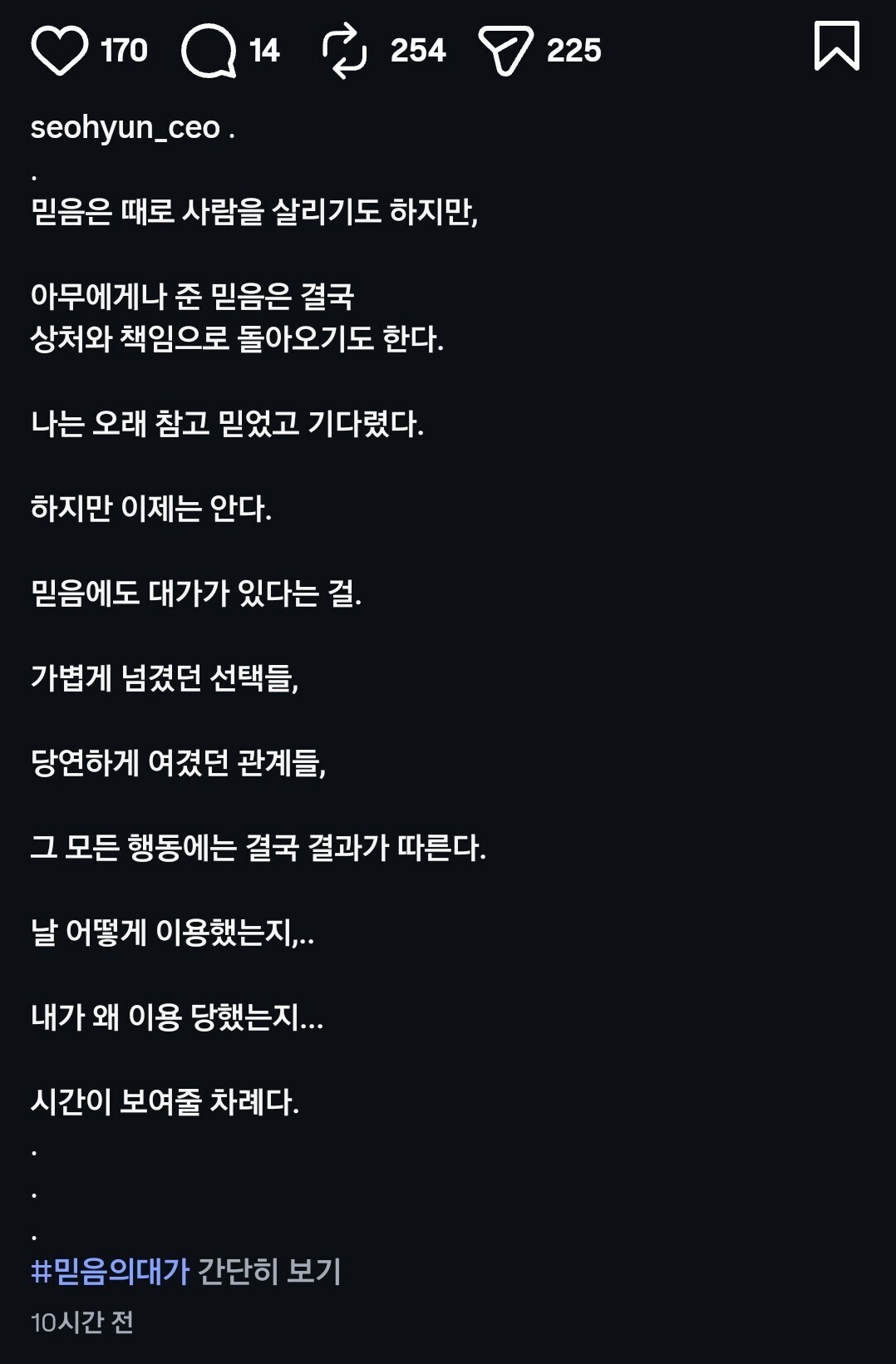Share the post via paper plane icon

[x=505, y=51]
